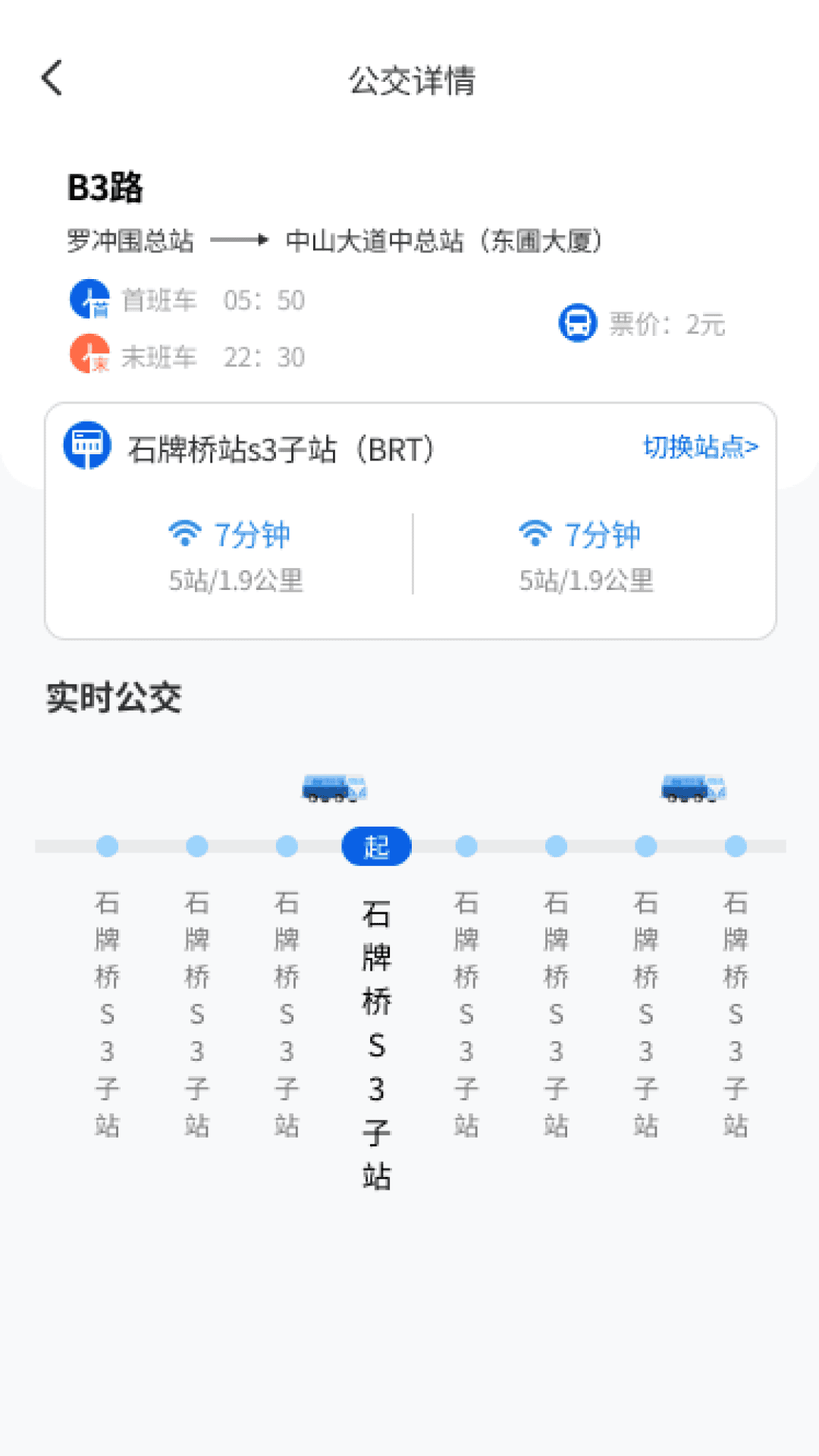Screen dimensions: 819x1456
Task: Tap the right bus vehicle icon on route line
Action: (x=692, y=789)
